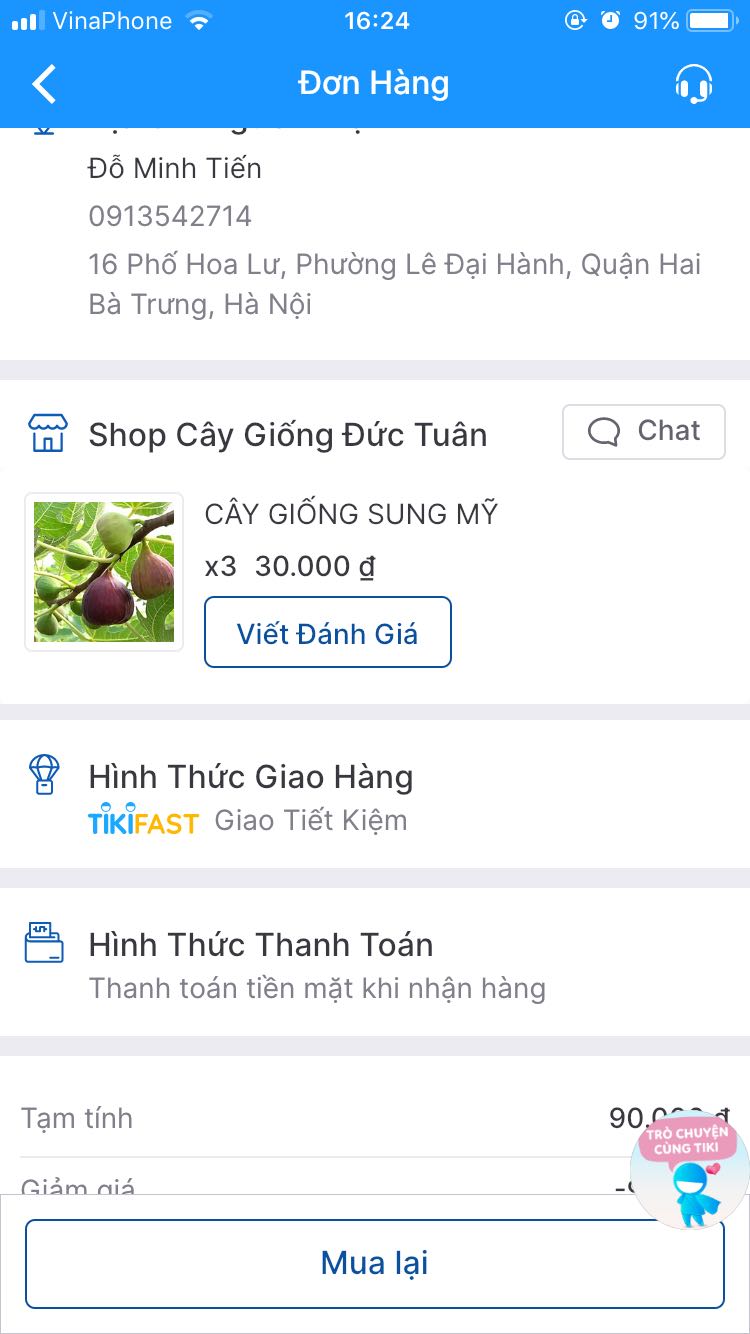
Task: Select the delivery parachute icon
Action: [x=44, y=775]
